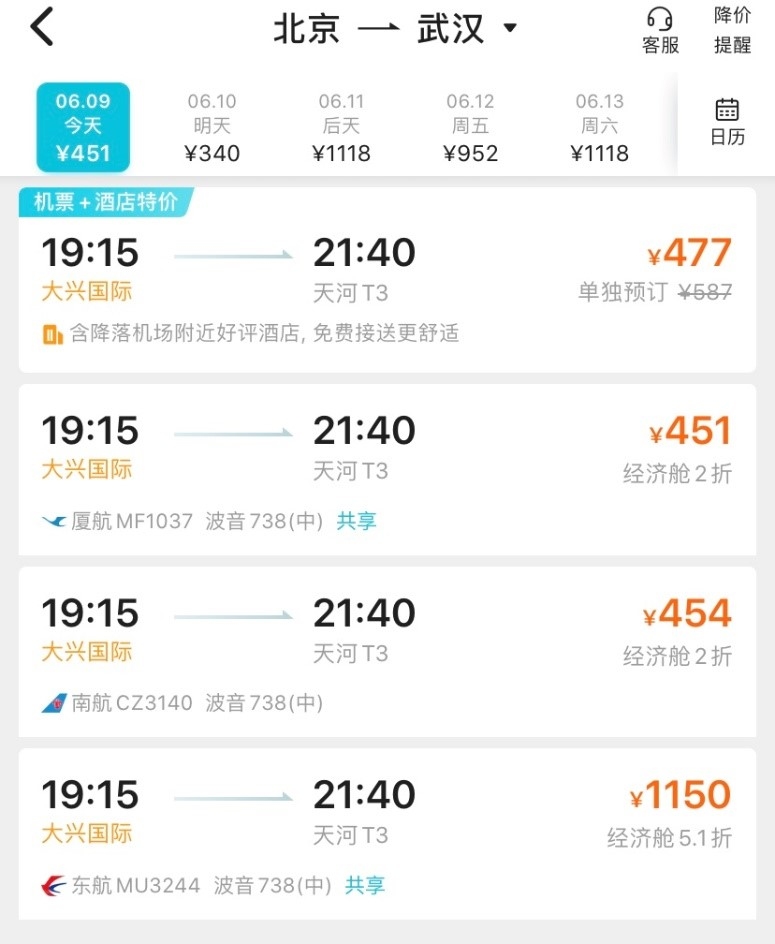This screenshot has height=944, width=775.
Task: Open the 北京—武汉 route dropdown
Action: (x=395, y=28)
